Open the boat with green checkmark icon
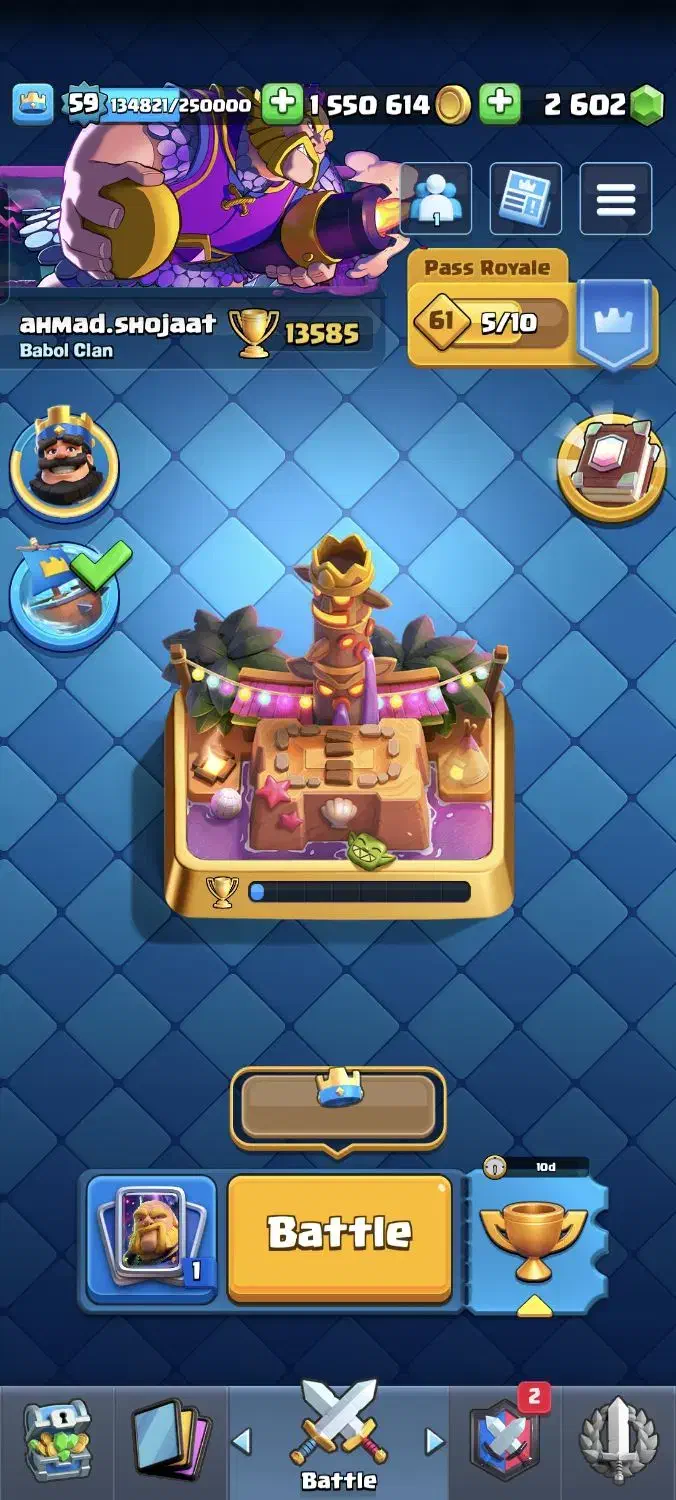Viewport: 676px width, 1500px height. 64,596
